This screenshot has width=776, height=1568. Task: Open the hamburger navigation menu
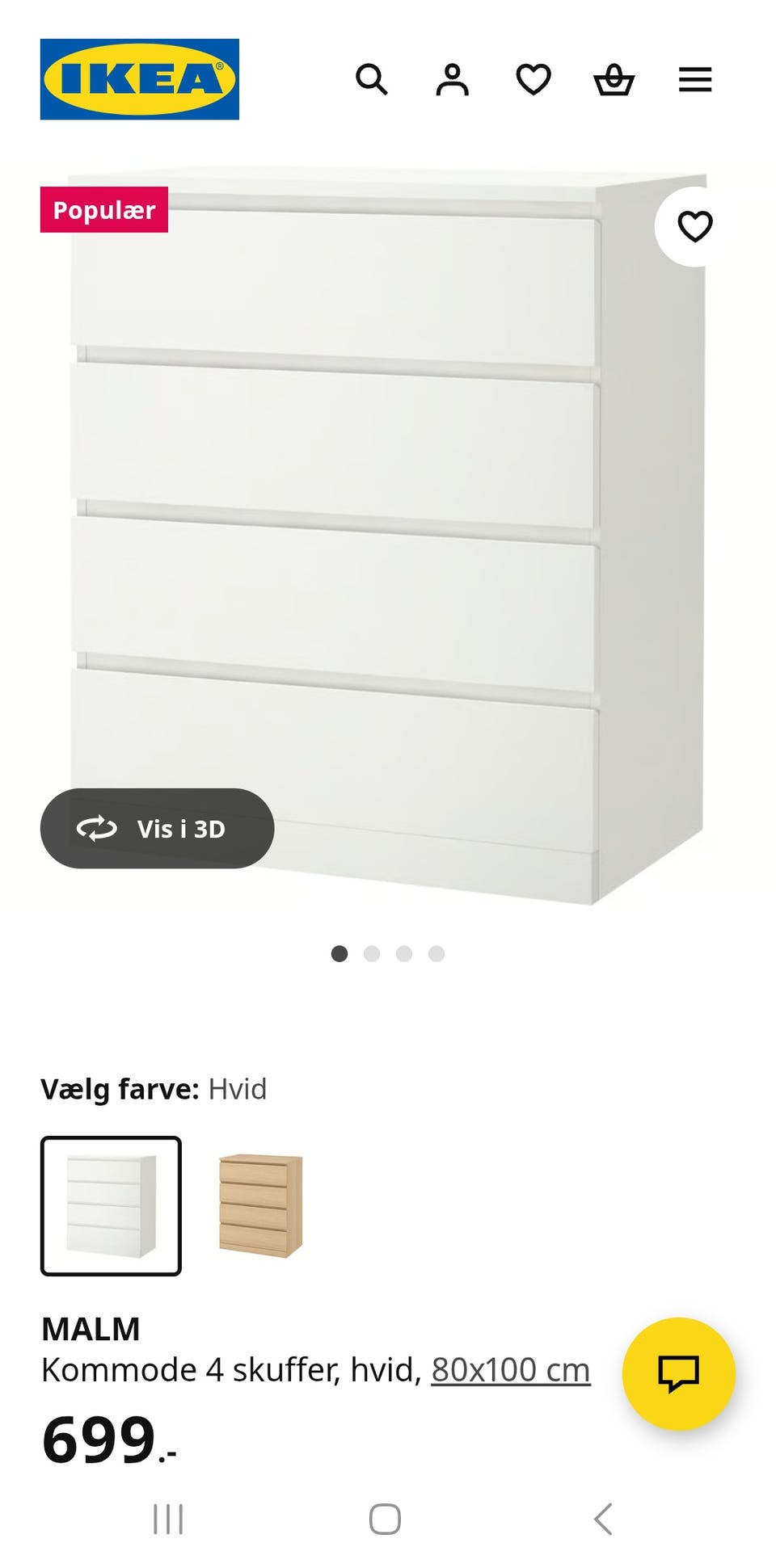695,80
